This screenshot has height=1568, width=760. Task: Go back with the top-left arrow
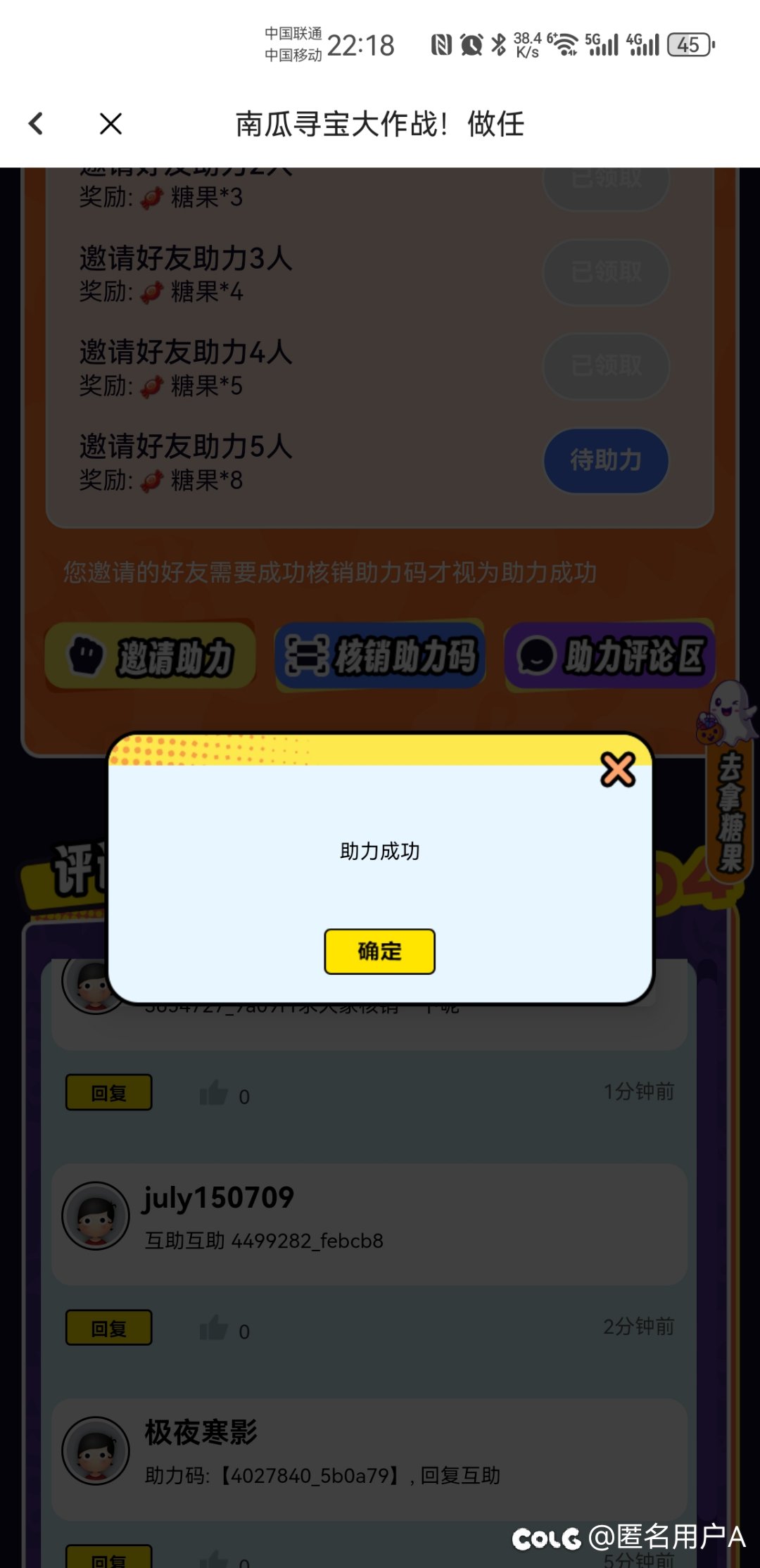pyautogui.click(x=37, y=124)
